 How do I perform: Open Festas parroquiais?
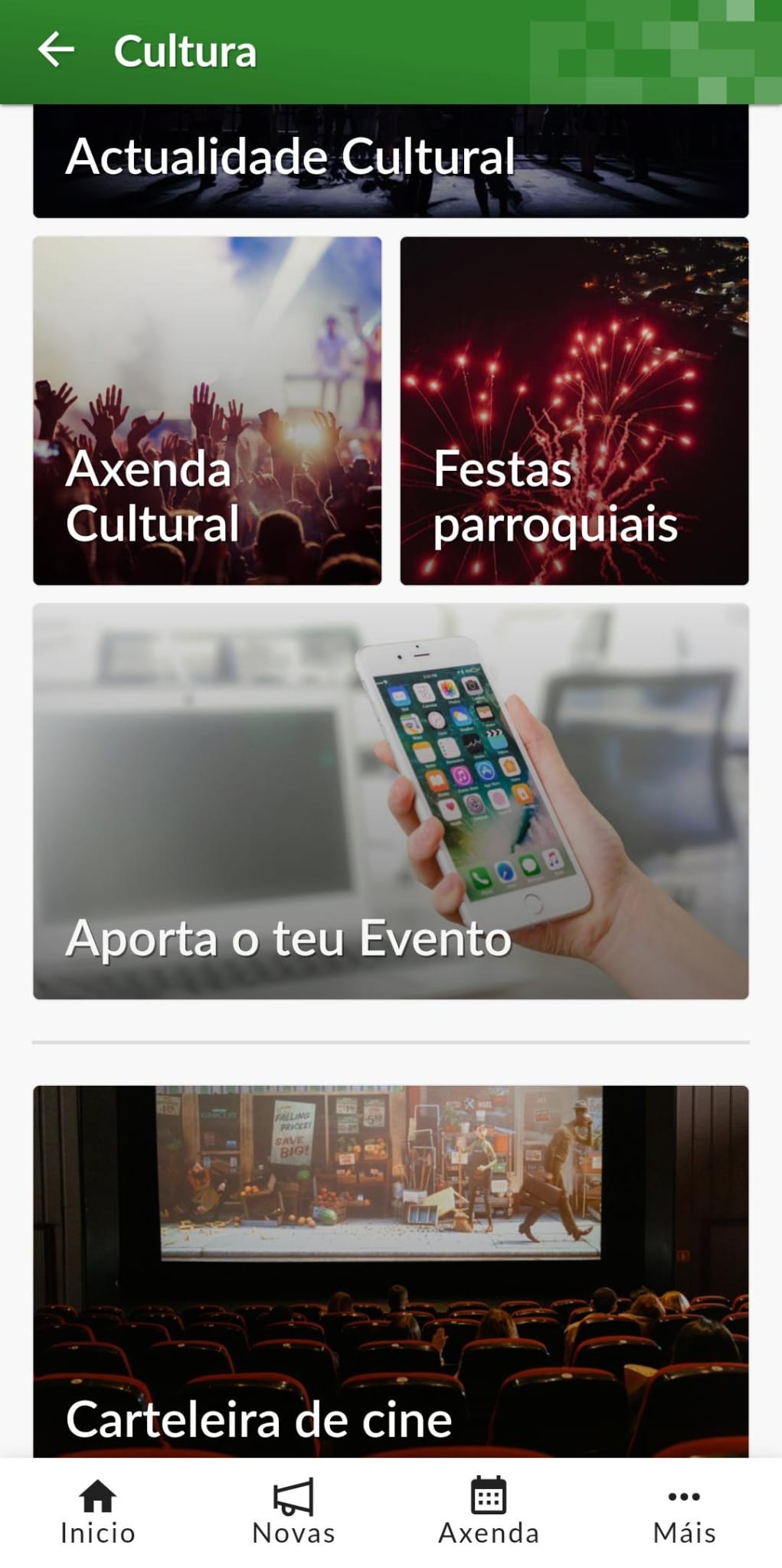[574, 410]
